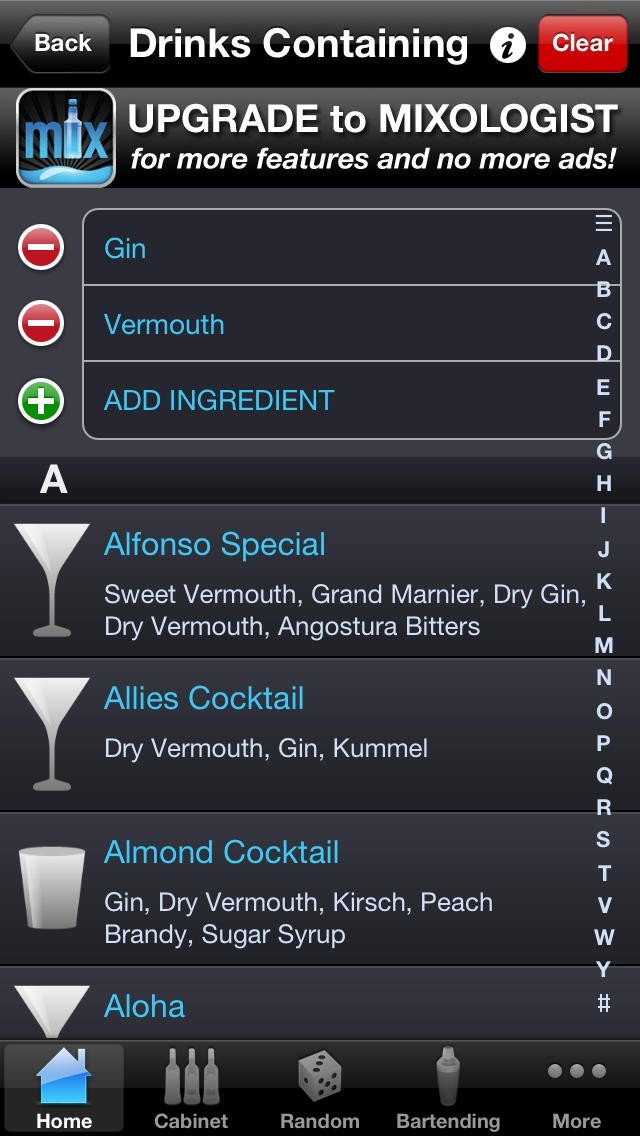Remove Vermouth from the ingredients
The width and height of the screenshot is (640, 1136).
[x=41, y=324]
